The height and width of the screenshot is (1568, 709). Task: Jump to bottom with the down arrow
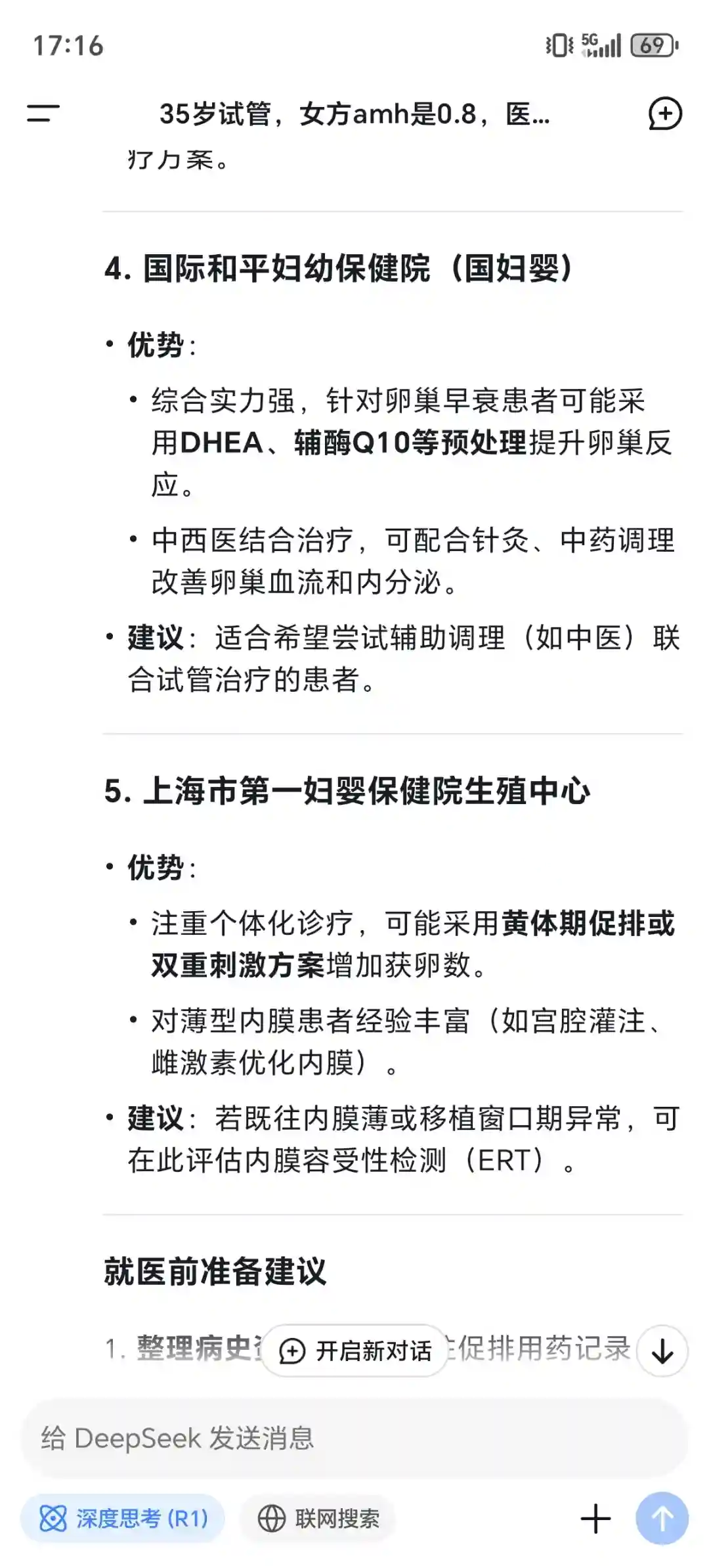point(662,1351)
